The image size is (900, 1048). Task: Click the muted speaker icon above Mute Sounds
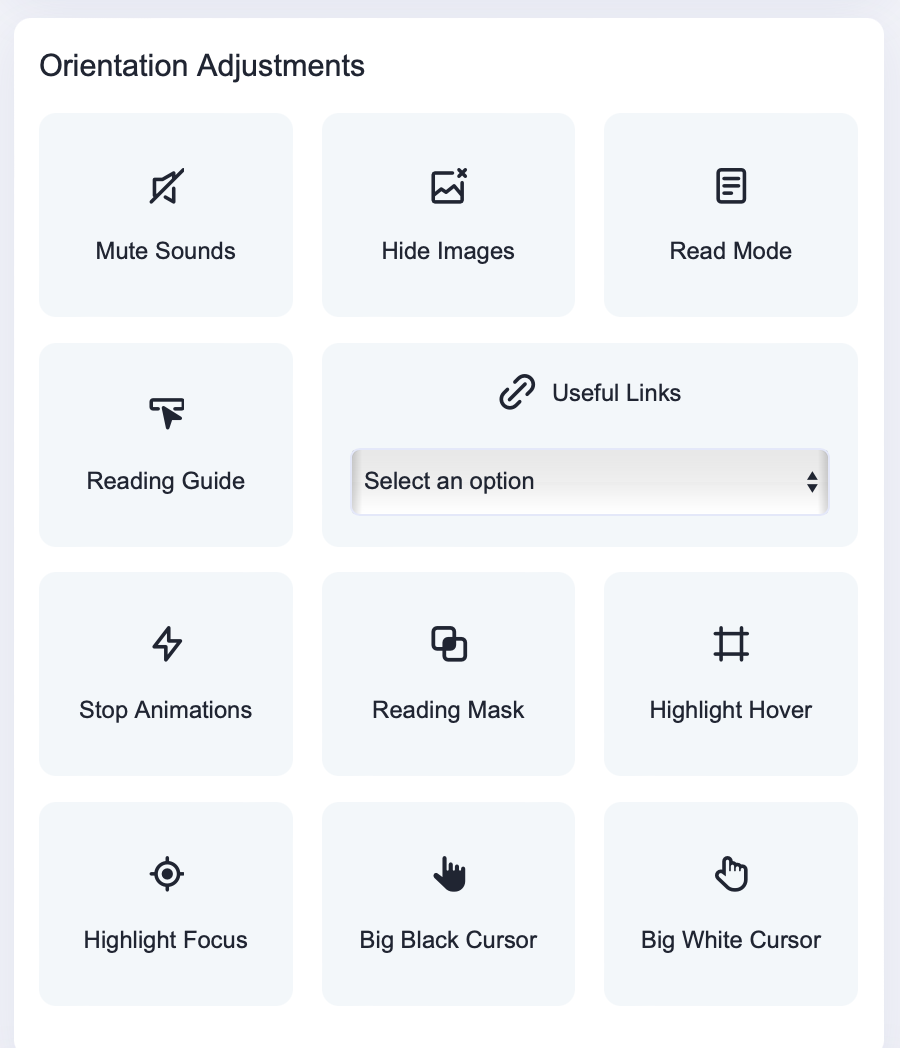pyautogui.click(x=166, y=185)
